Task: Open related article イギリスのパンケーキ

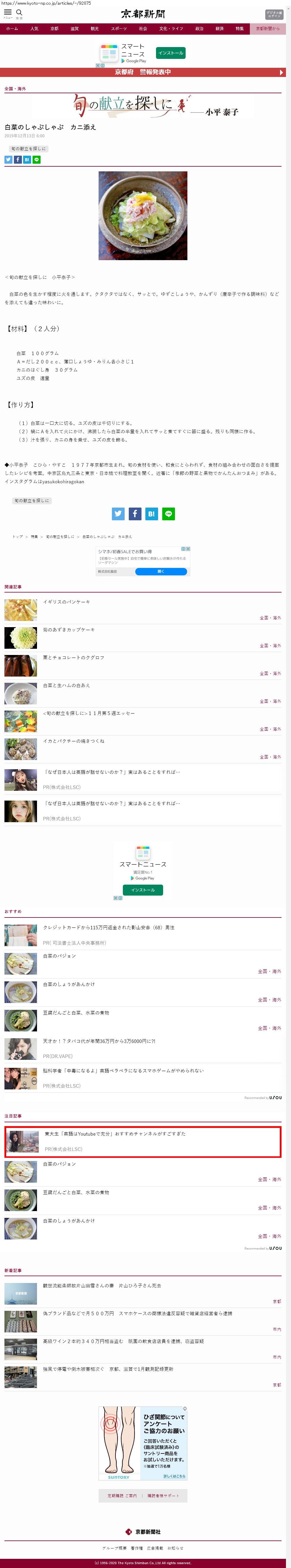Action: click(66, 601)
